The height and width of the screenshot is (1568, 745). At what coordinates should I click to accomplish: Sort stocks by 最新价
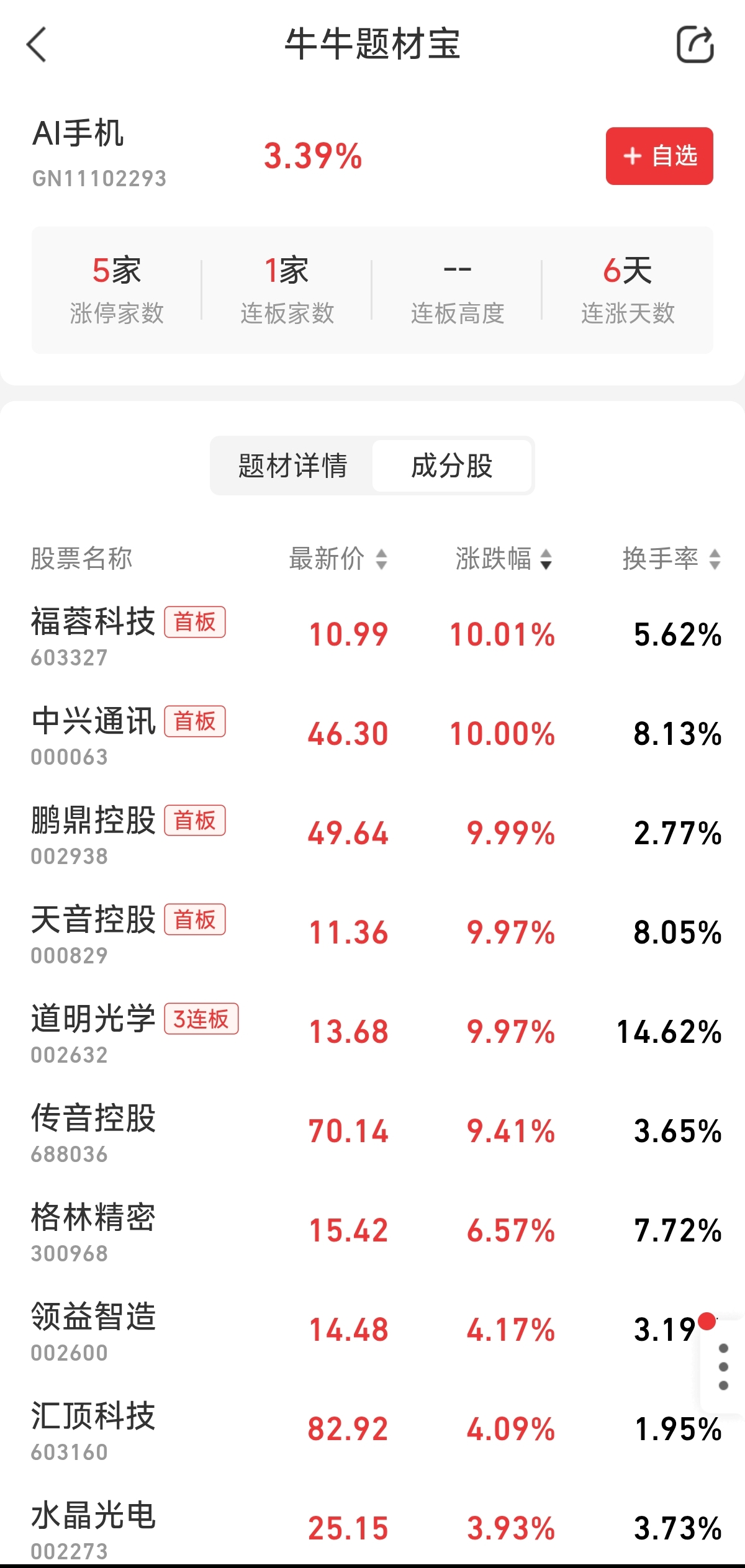tap(338, 559)
